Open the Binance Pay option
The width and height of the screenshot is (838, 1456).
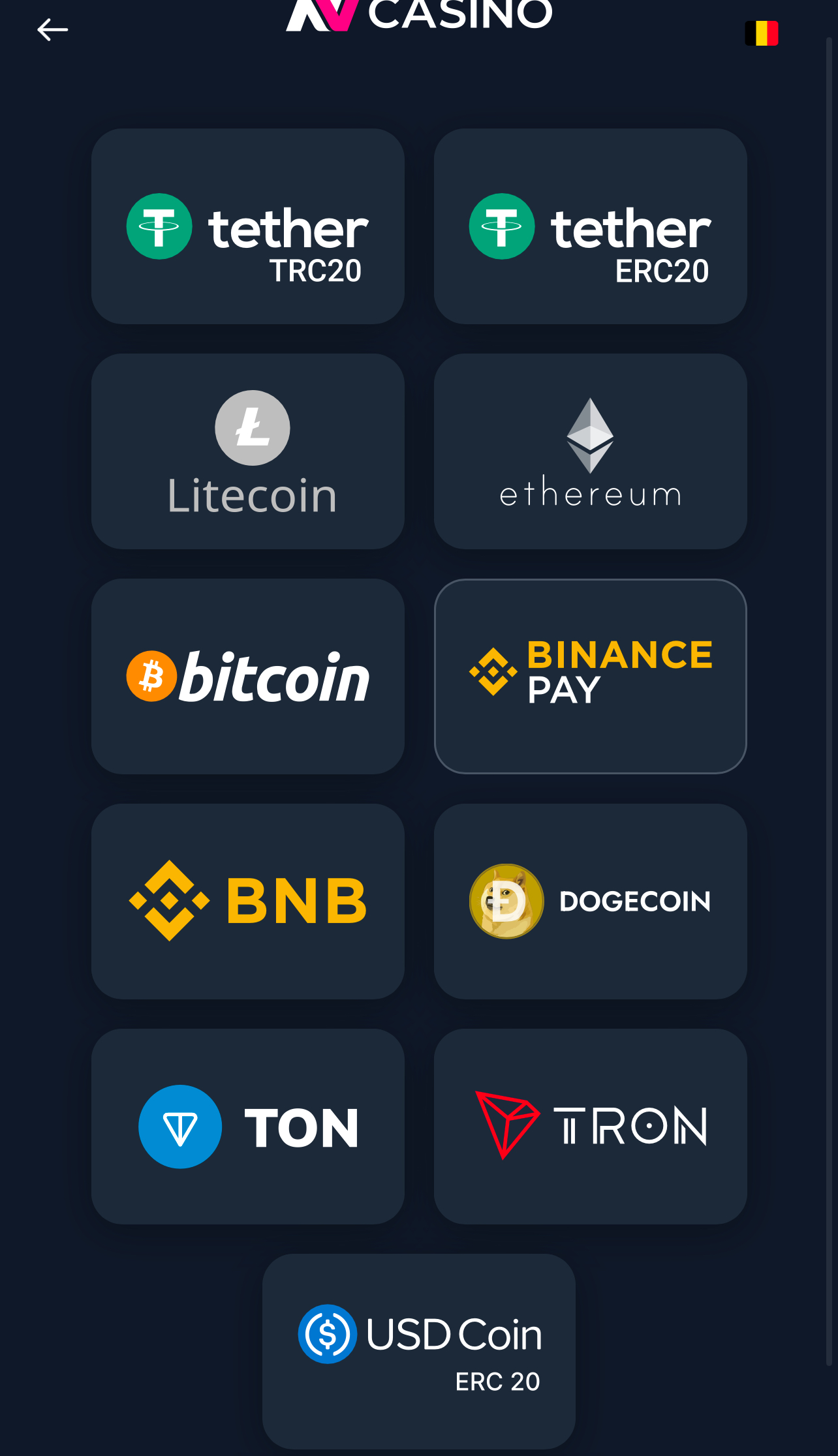coord(590,676)
